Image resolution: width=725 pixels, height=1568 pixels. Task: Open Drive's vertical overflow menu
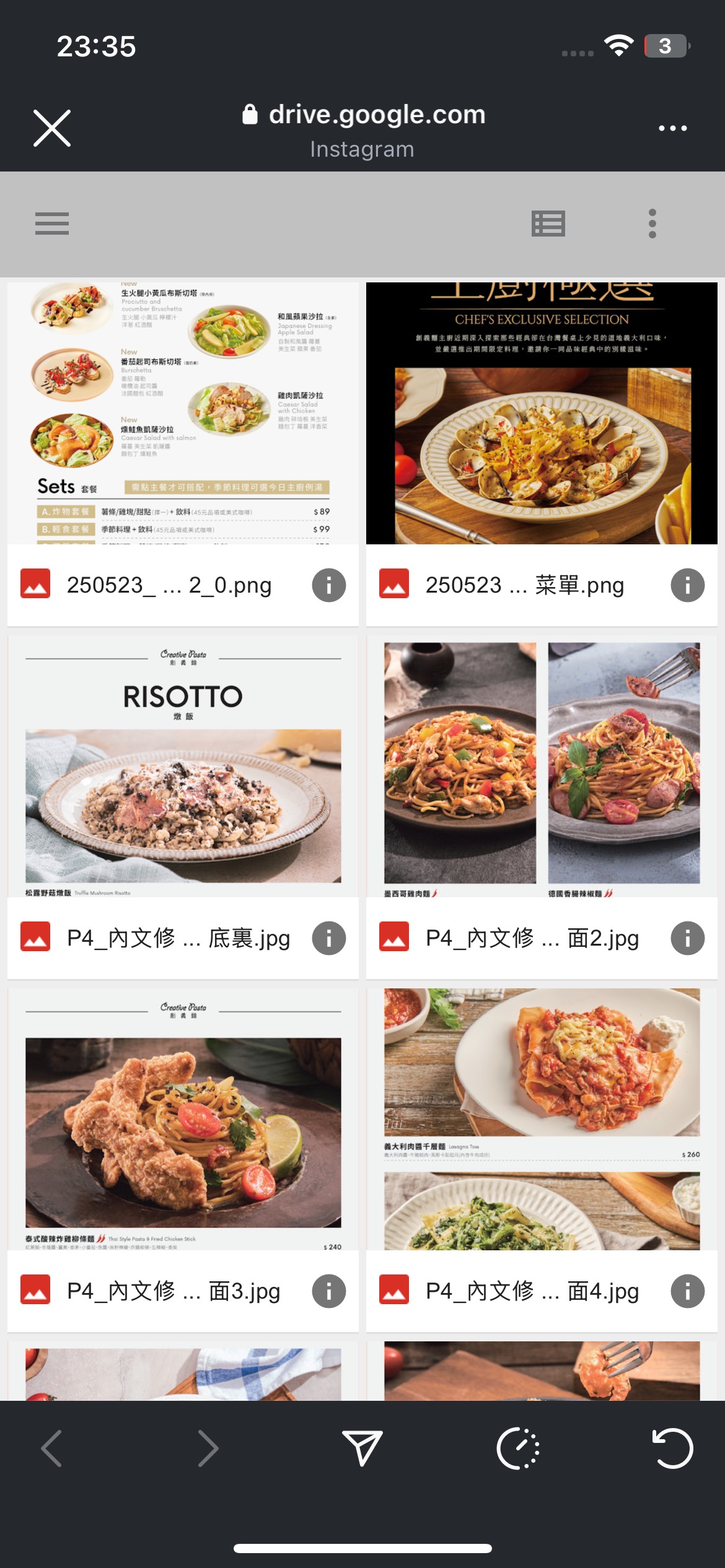[x=652, y=224]
